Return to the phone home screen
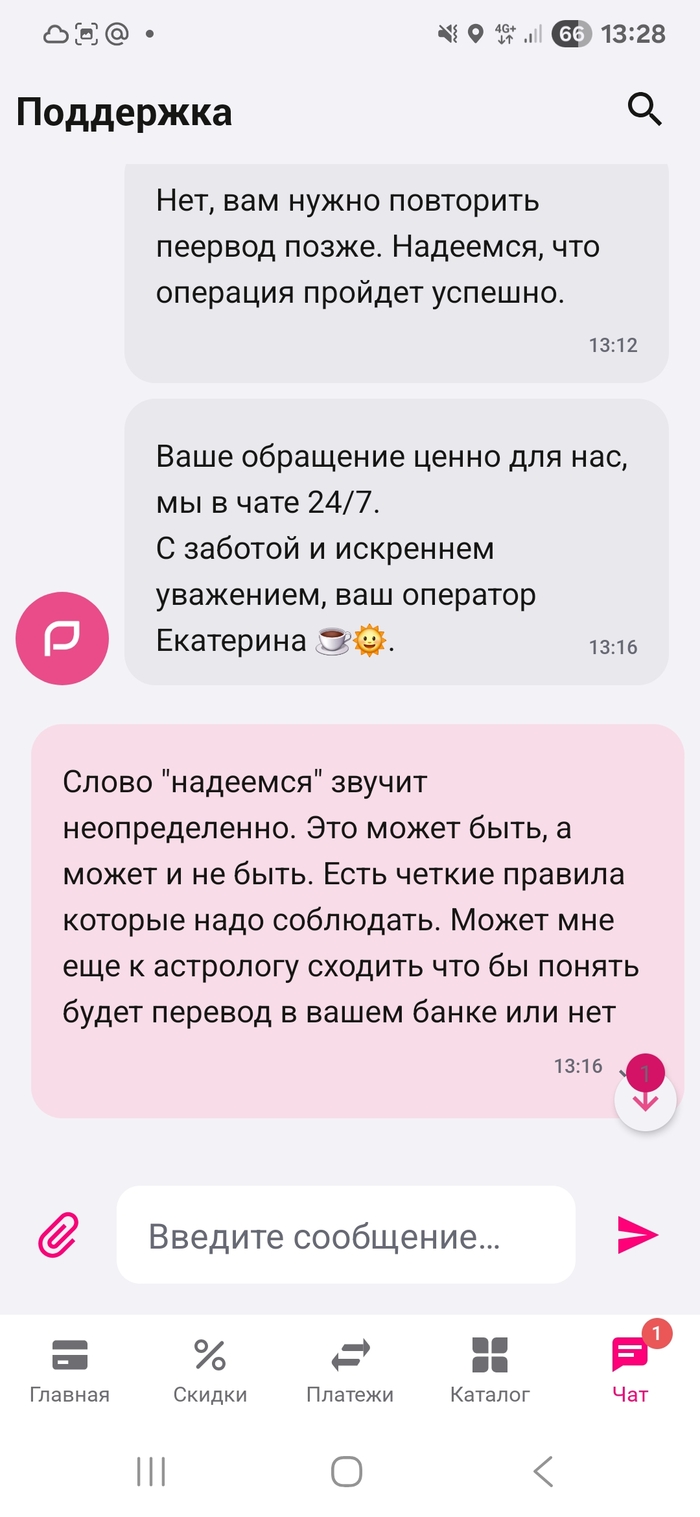The width and height of the screenshot is (700, 1517). 347,1470
